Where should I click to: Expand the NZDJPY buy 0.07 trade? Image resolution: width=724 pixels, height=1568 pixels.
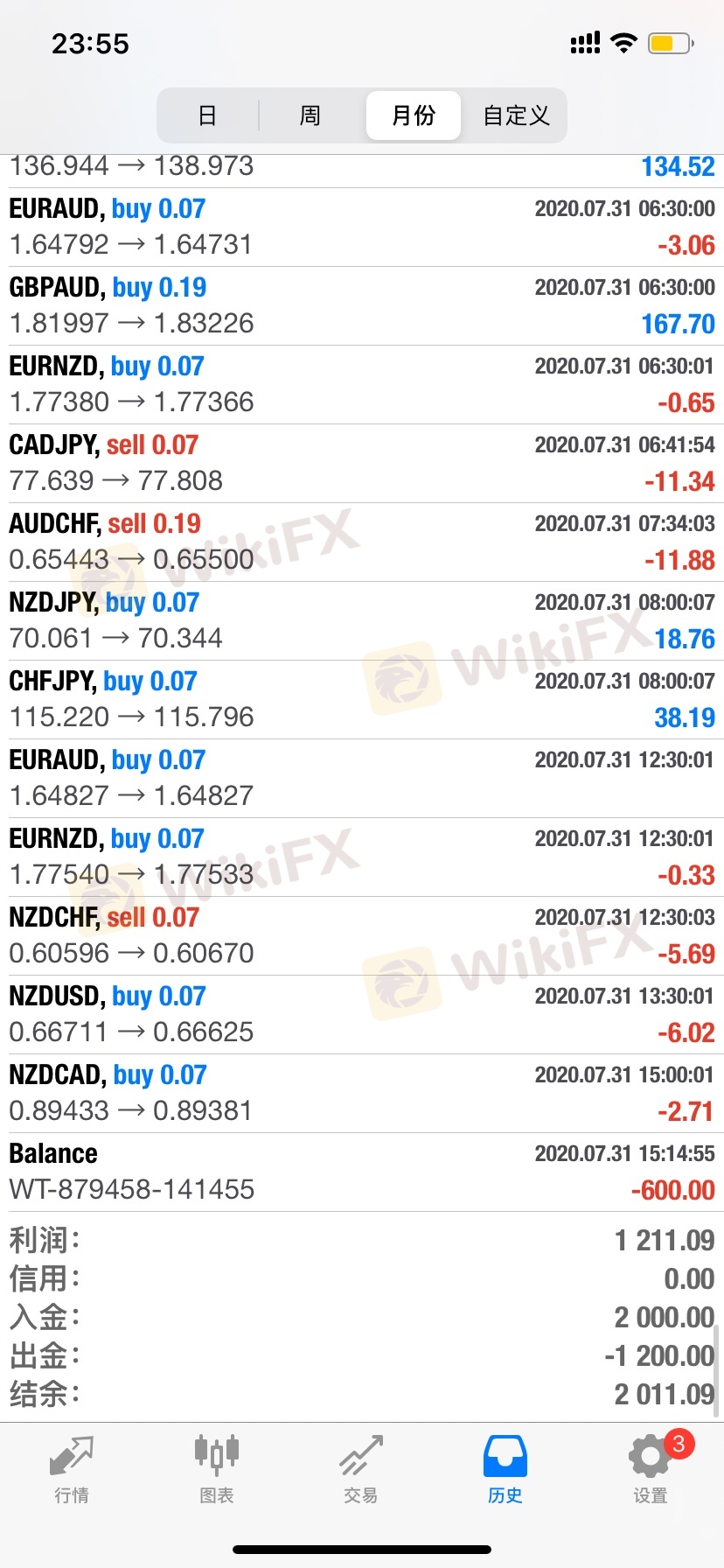pyautogui.click(x=362, y=621)
